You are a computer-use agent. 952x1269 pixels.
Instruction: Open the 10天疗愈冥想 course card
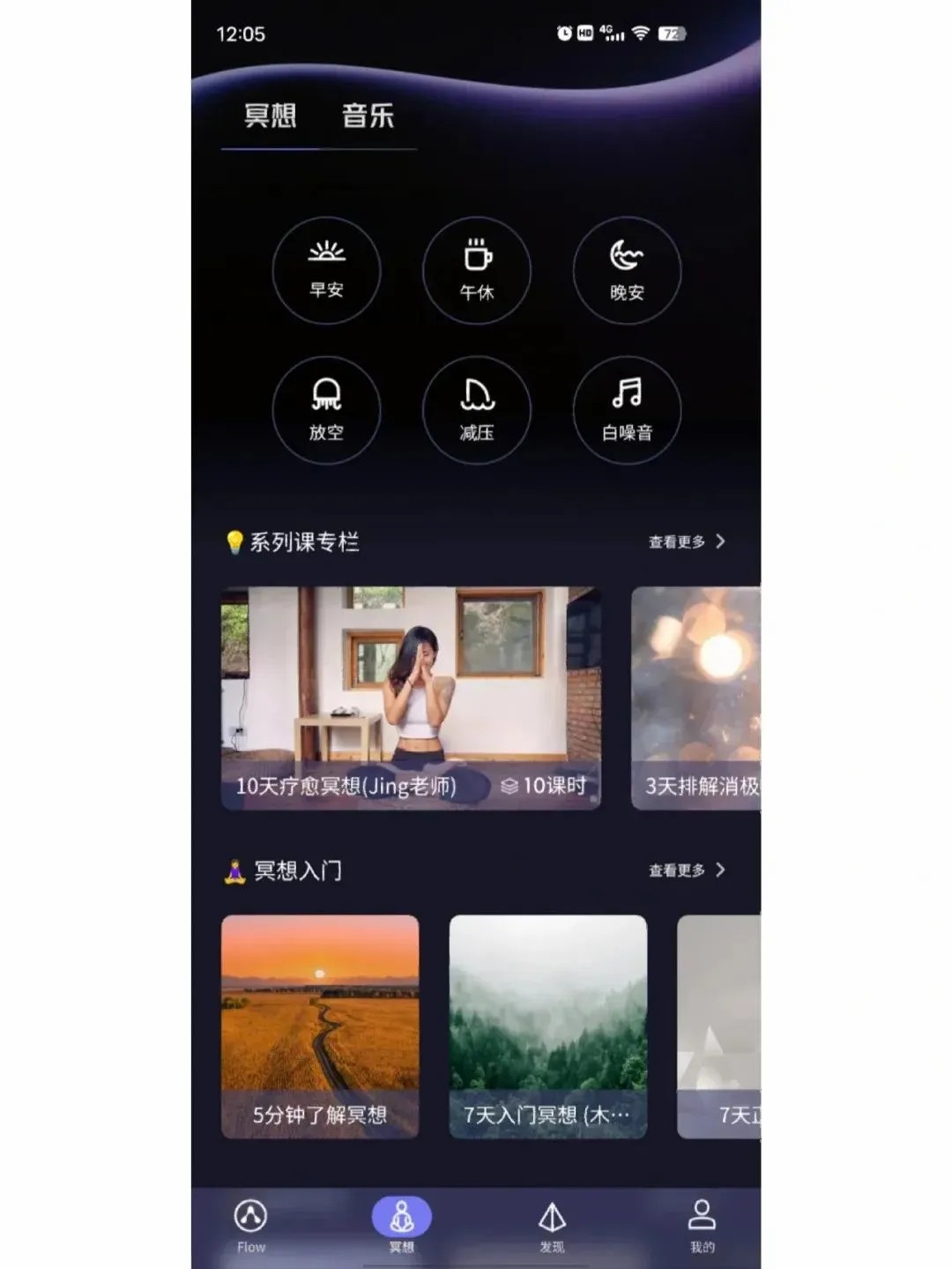[411, 698]
